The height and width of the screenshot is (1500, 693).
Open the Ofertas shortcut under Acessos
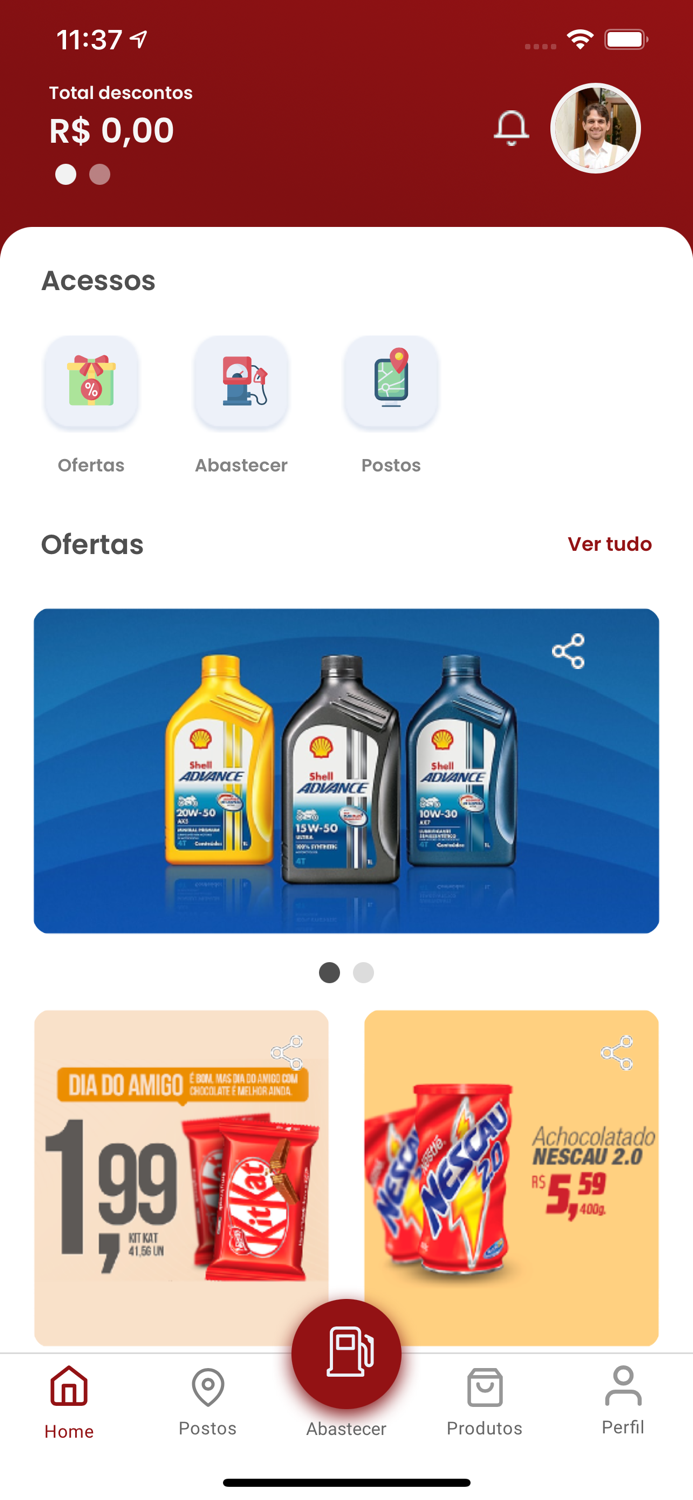click(x=91, y=383)
